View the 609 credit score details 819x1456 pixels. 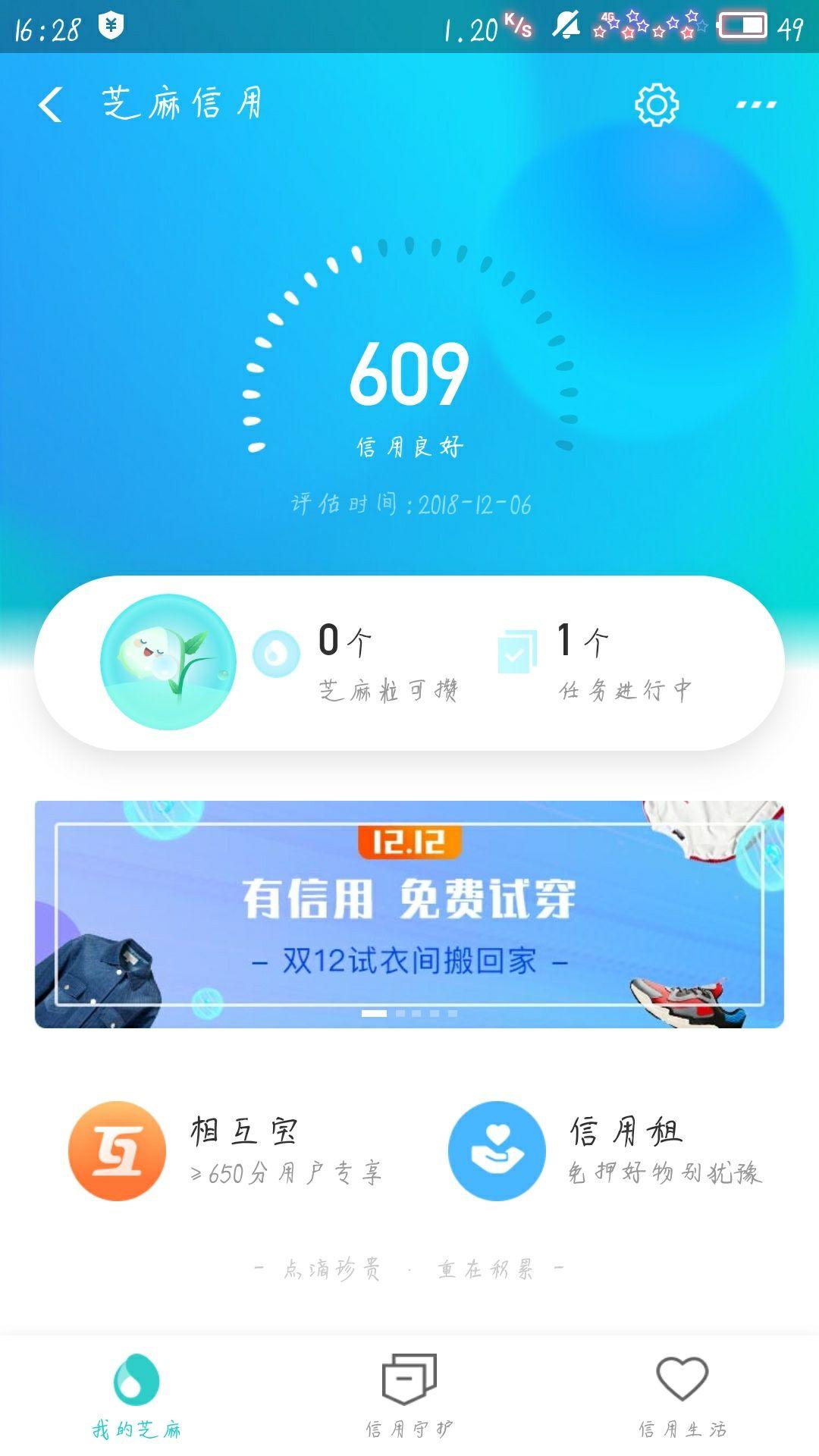pyautogui.click(x=409, y=373)
